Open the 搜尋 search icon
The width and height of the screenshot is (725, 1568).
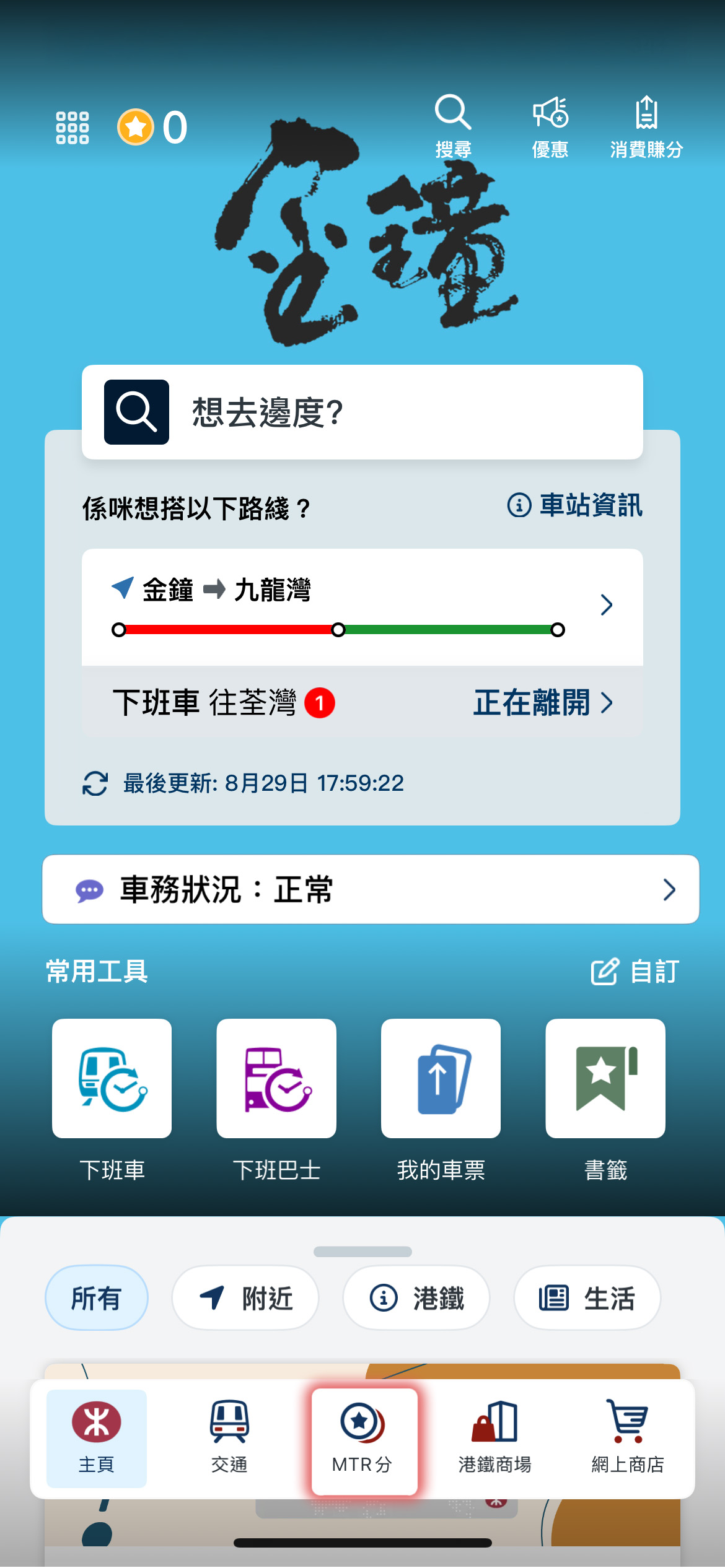coord(453,121)
